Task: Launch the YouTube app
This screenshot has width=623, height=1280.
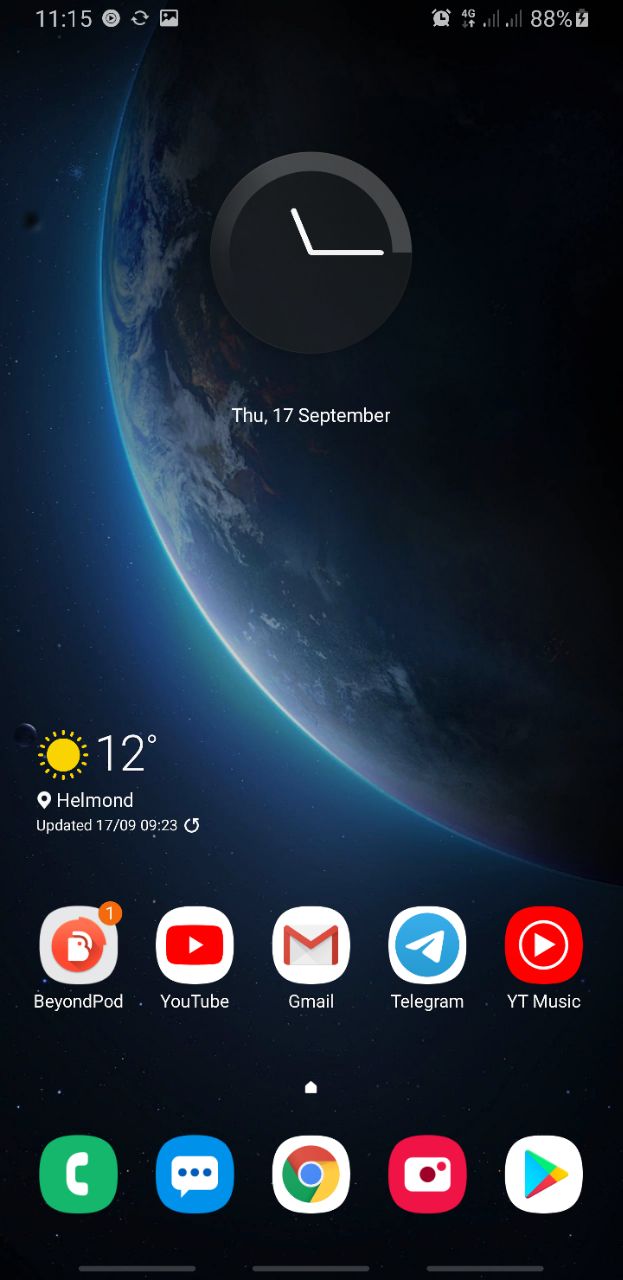Action: [195, 946]
